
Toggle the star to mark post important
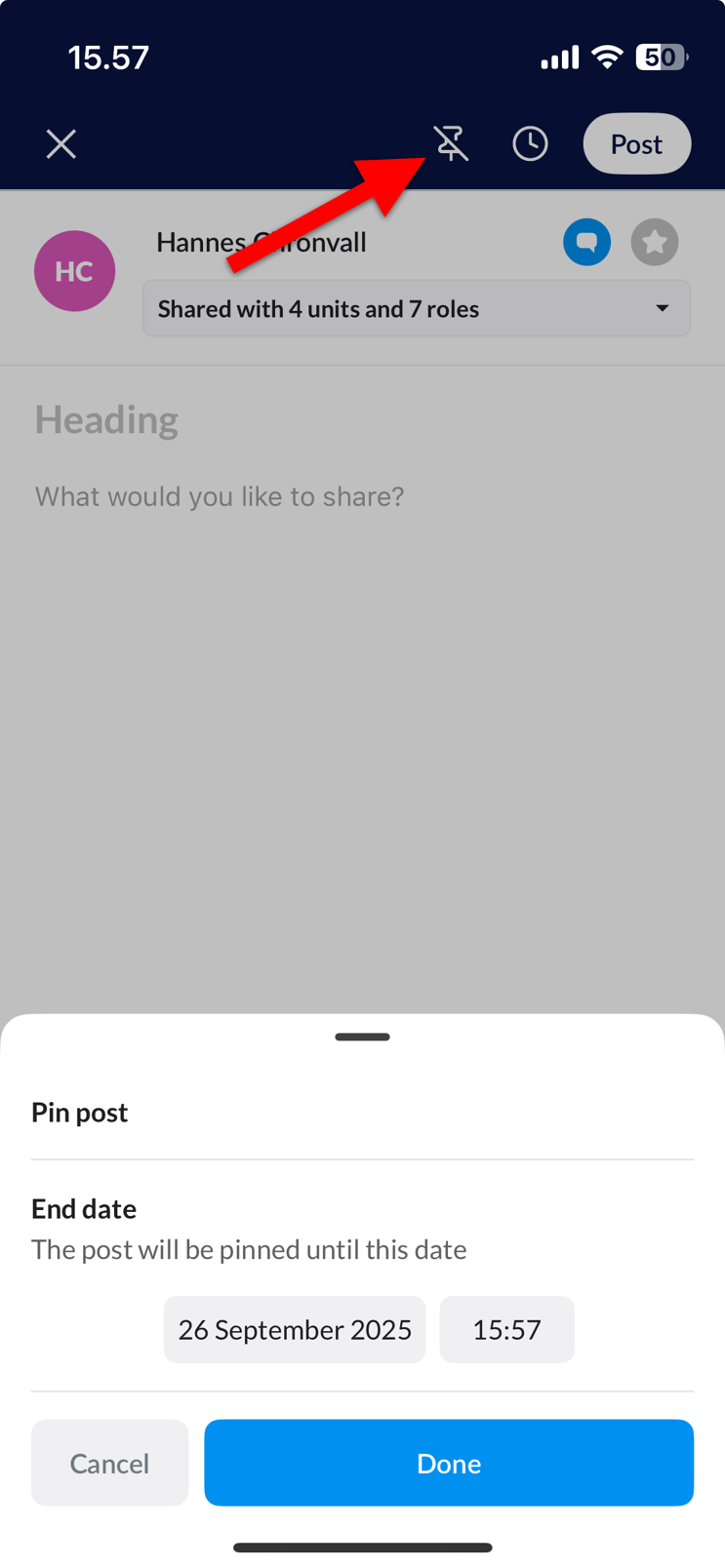click(x=654, y=242)
